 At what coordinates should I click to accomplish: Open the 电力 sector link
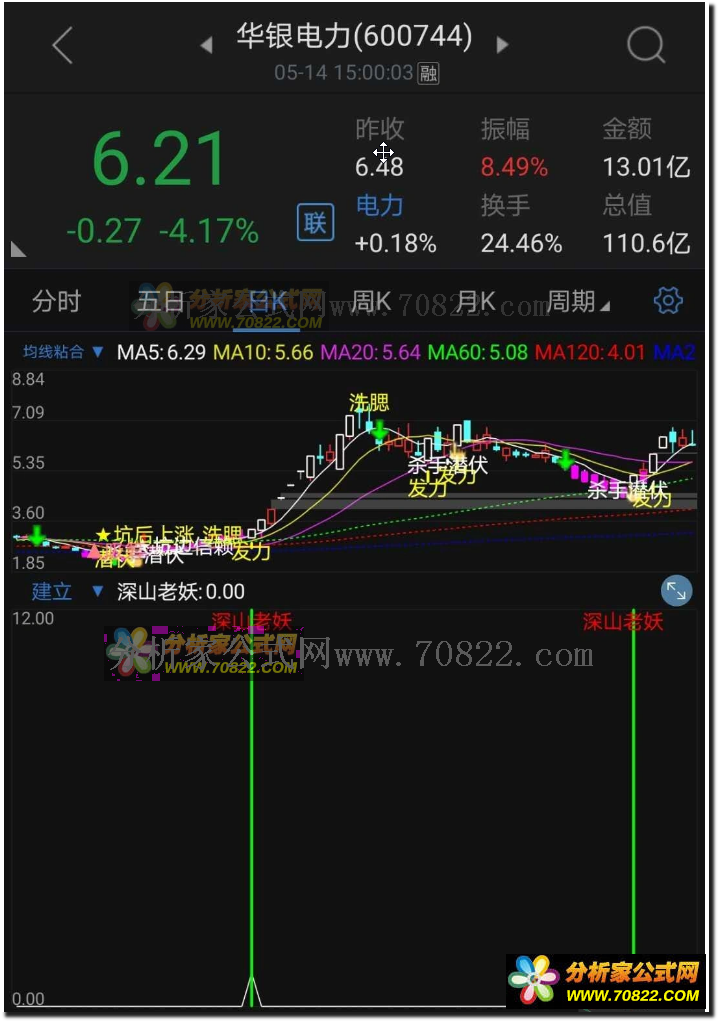(379, 206)
